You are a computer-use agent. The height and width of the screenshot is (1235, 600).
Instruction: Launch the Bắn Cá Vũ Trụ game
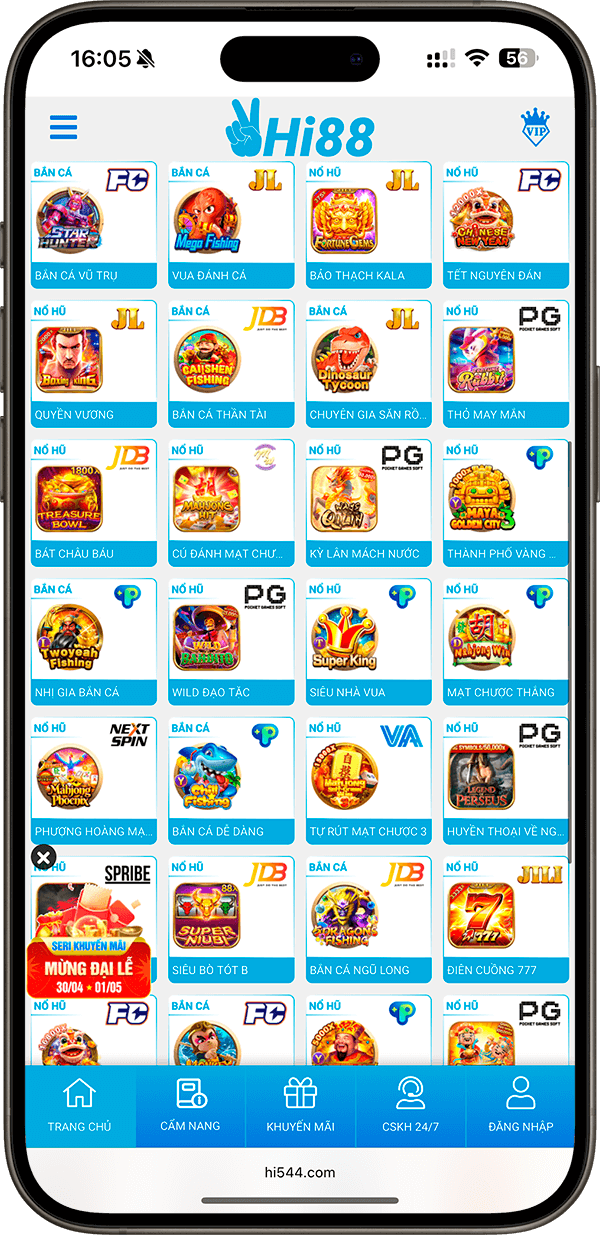coord(94,225)
